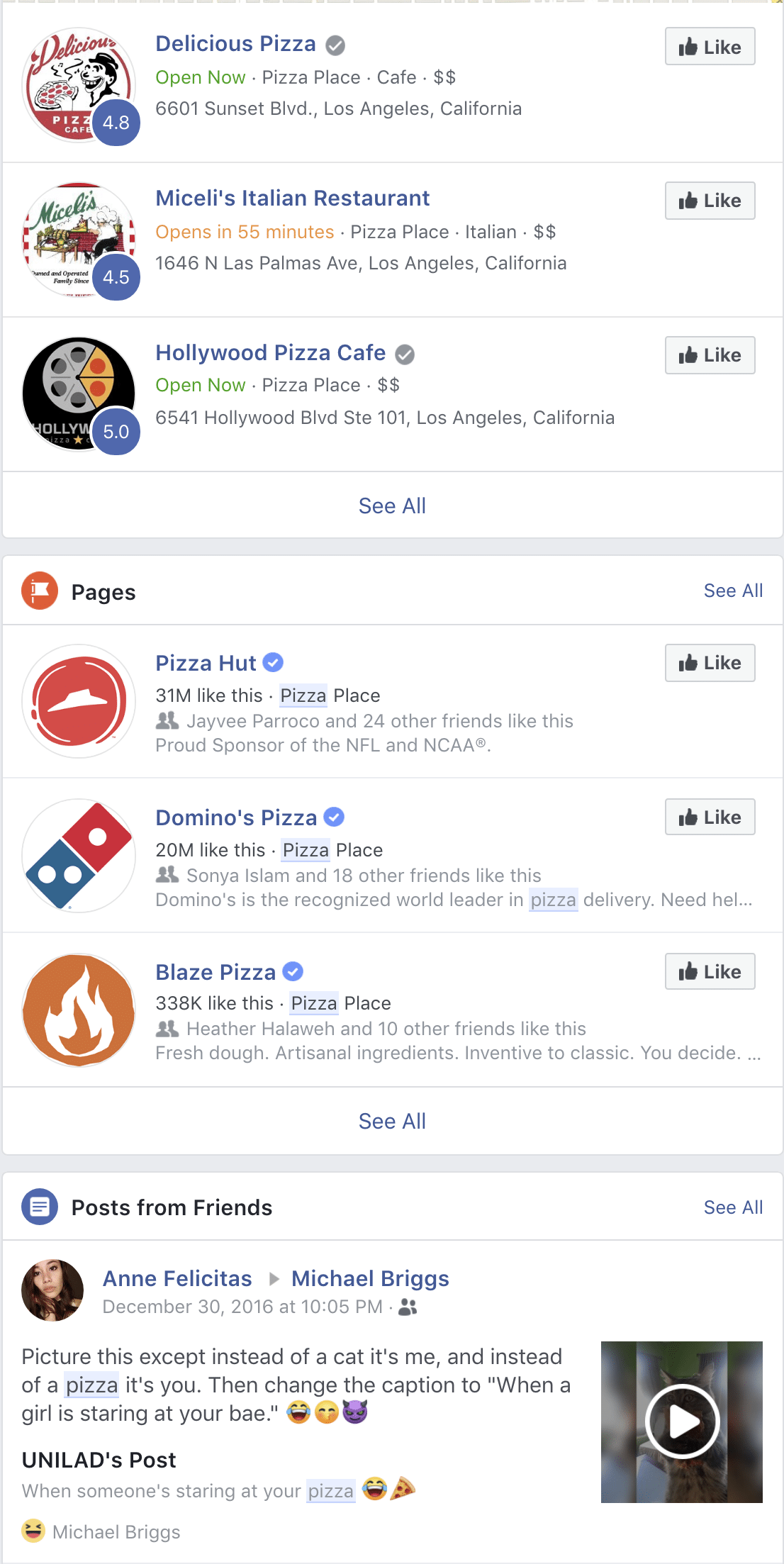Screen dimensions: 784x1564
Task: Click the UNILAD's Post title
Action: 99,1460
